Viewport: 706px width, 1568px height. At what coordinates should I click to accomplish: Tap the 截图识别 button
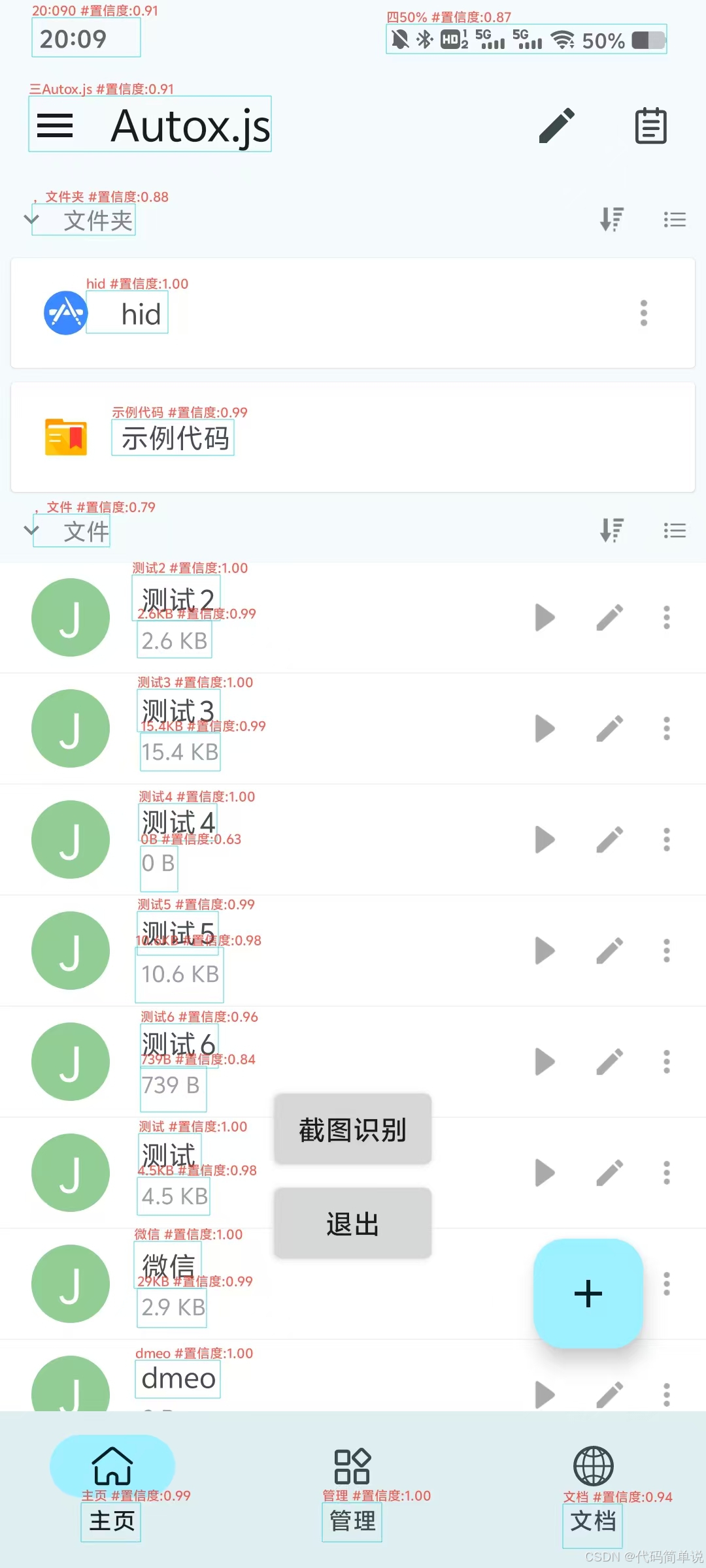pyautogui.click(x=352, y=1130)
